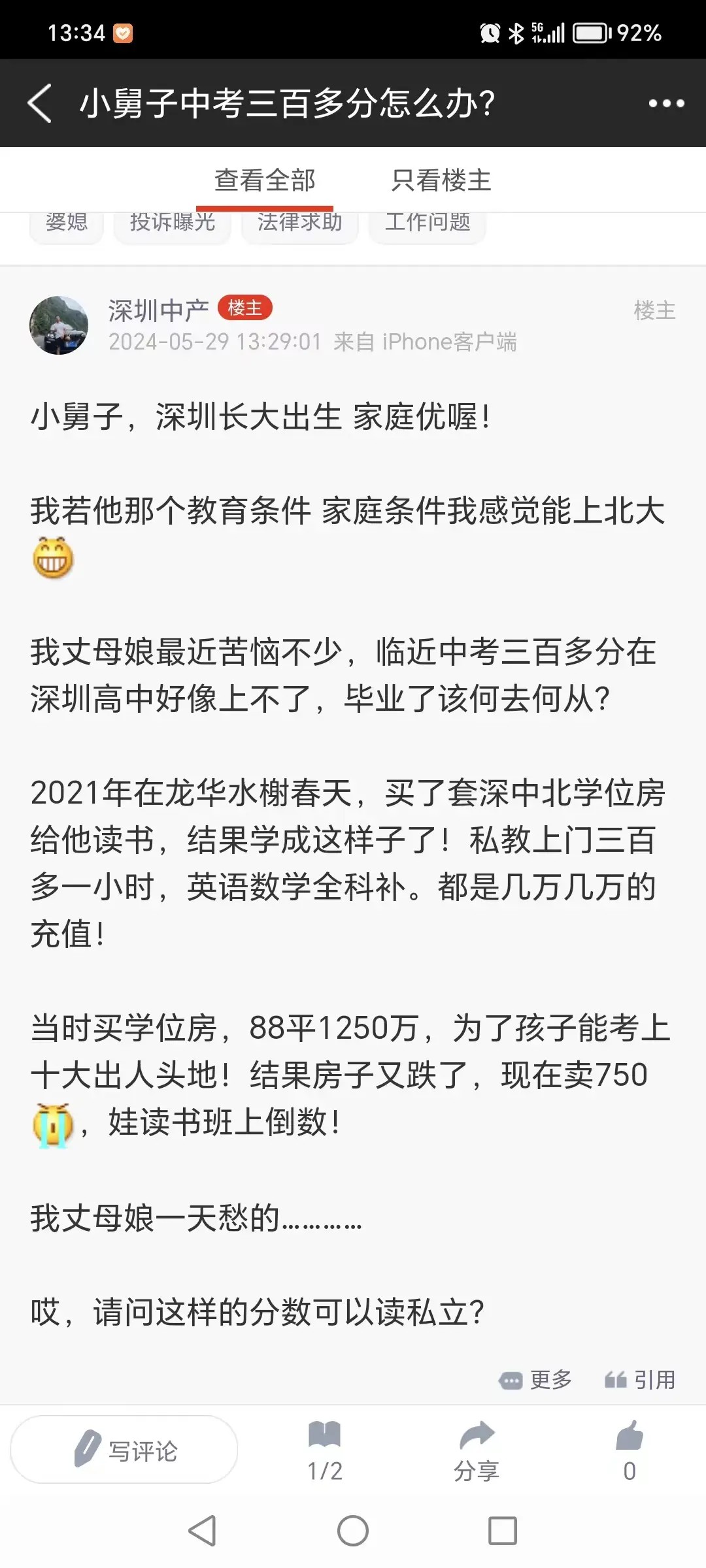This screenshot has height=1568, width=706.
Task: Tap the system home button
Action: tap(353, 1531)
